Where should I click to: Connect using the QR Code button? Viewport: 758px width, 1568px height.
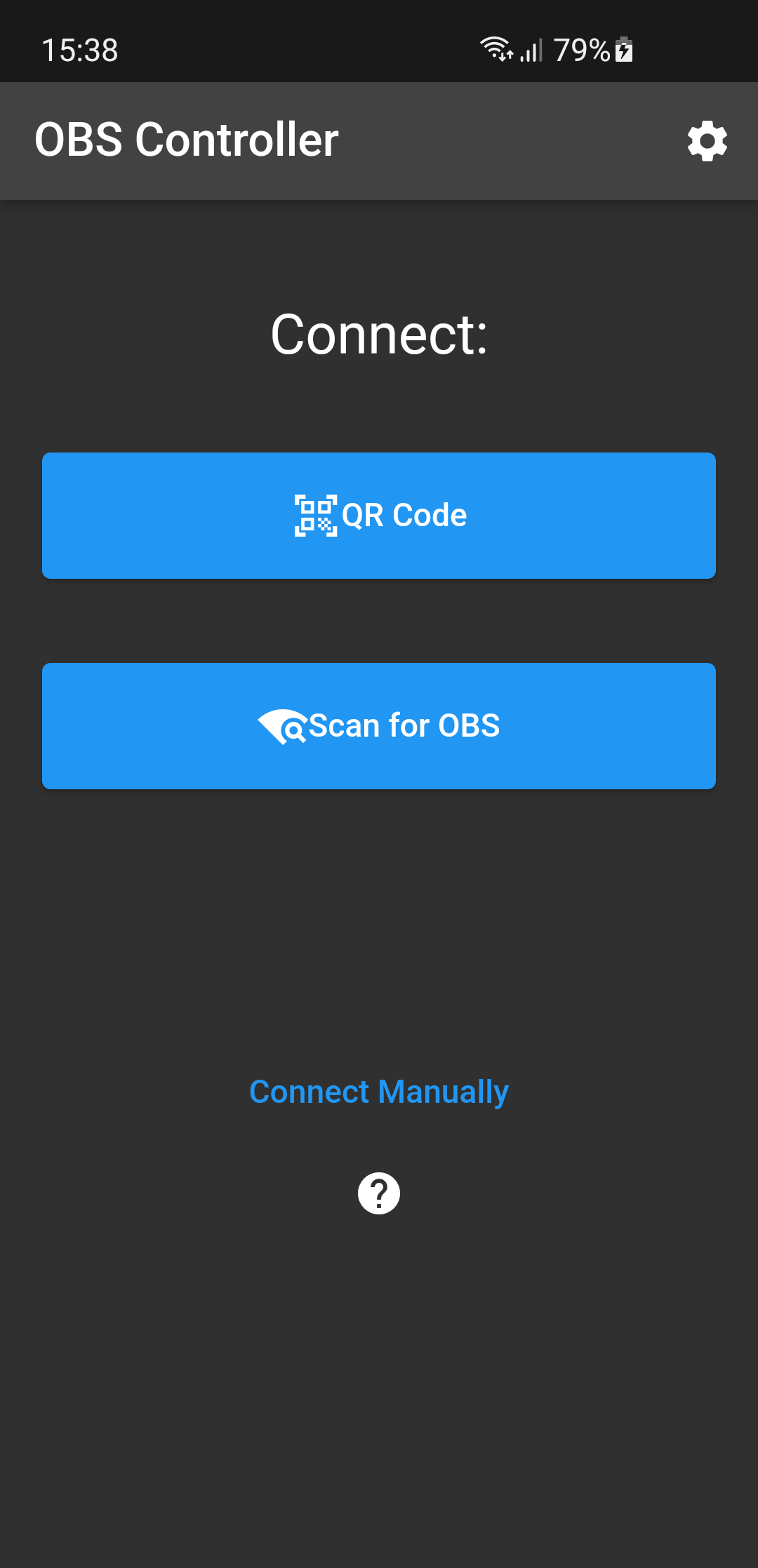click(x=379, y=516)
